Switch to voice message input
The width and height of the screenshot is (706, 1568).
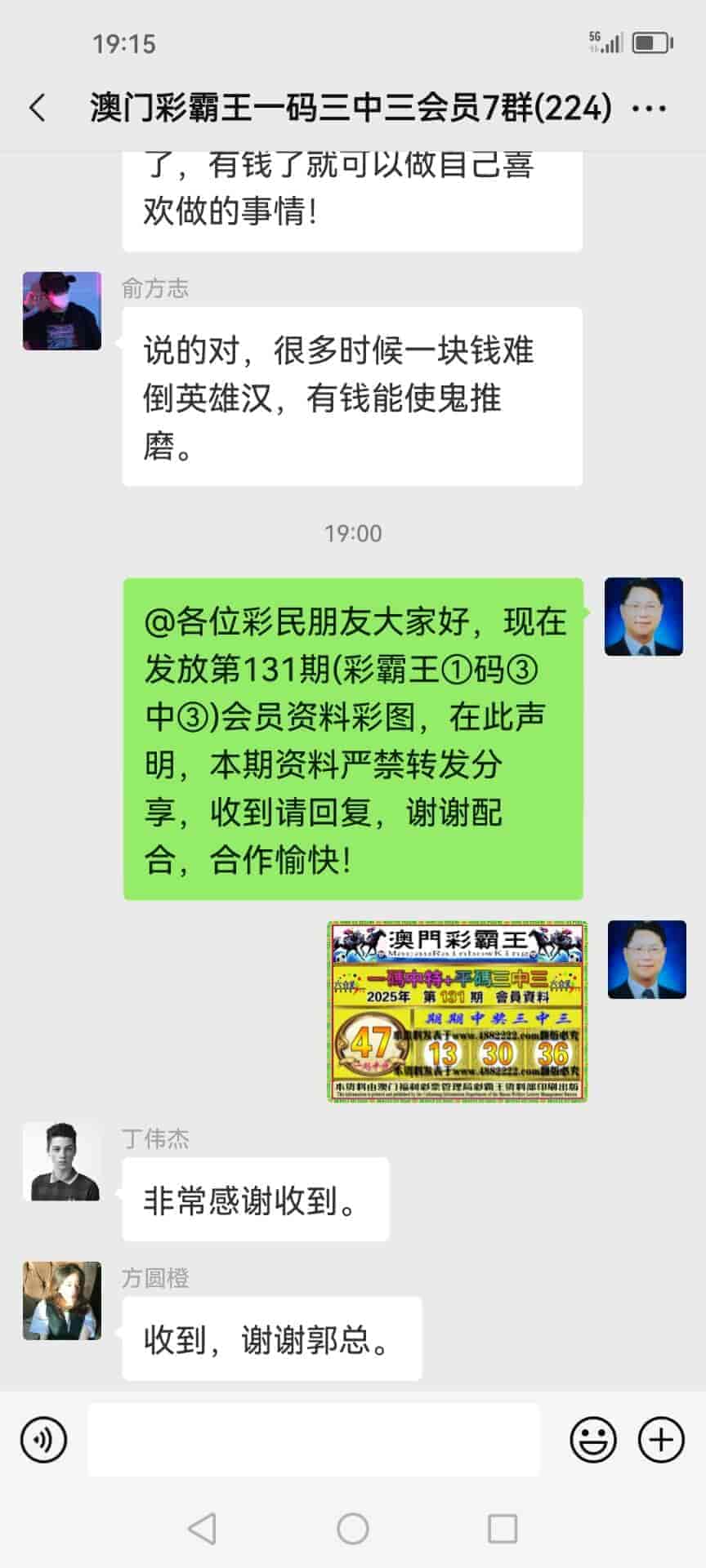[x=44, y=1440]
